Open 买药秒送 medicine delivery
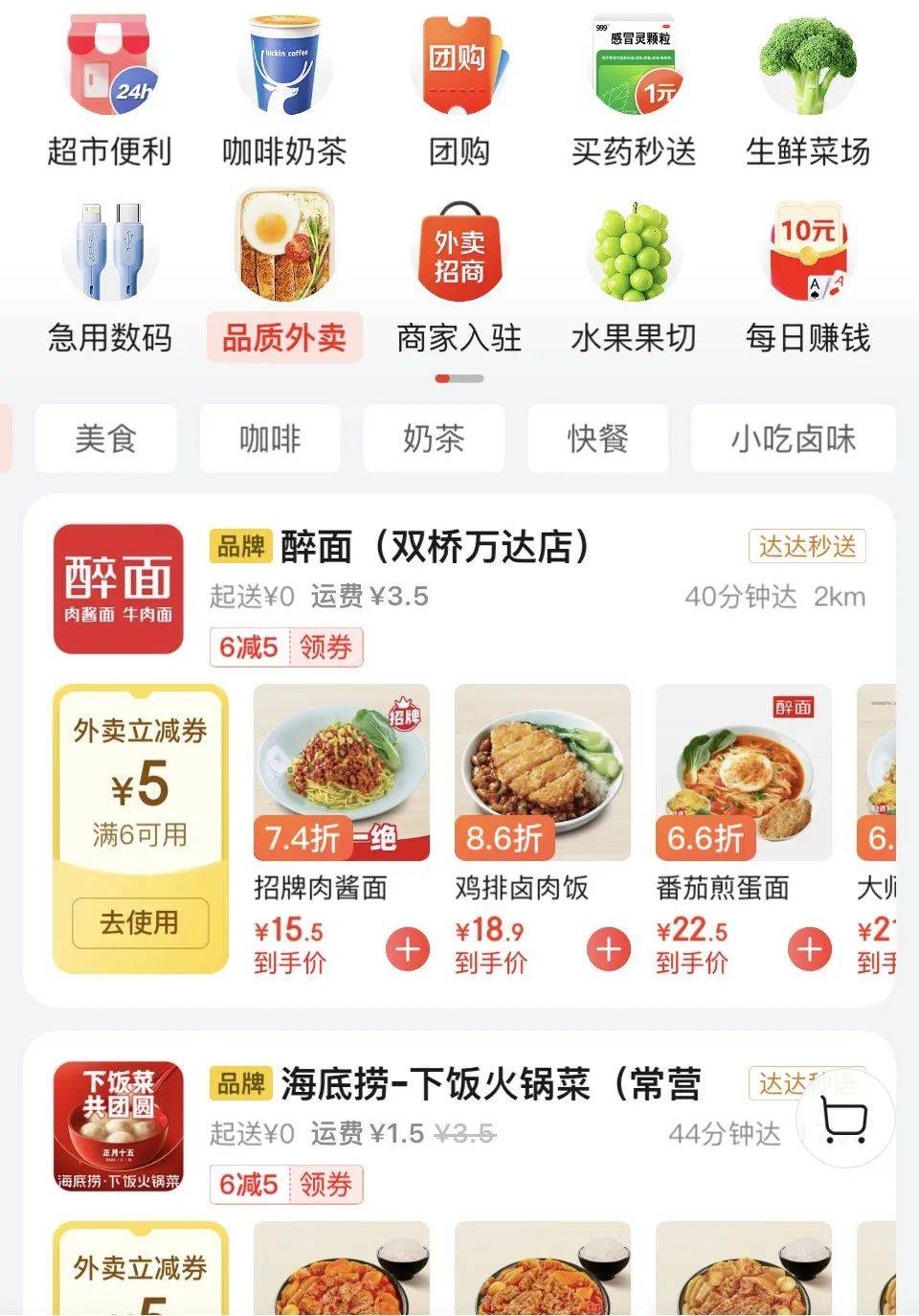 click(634, 96)
